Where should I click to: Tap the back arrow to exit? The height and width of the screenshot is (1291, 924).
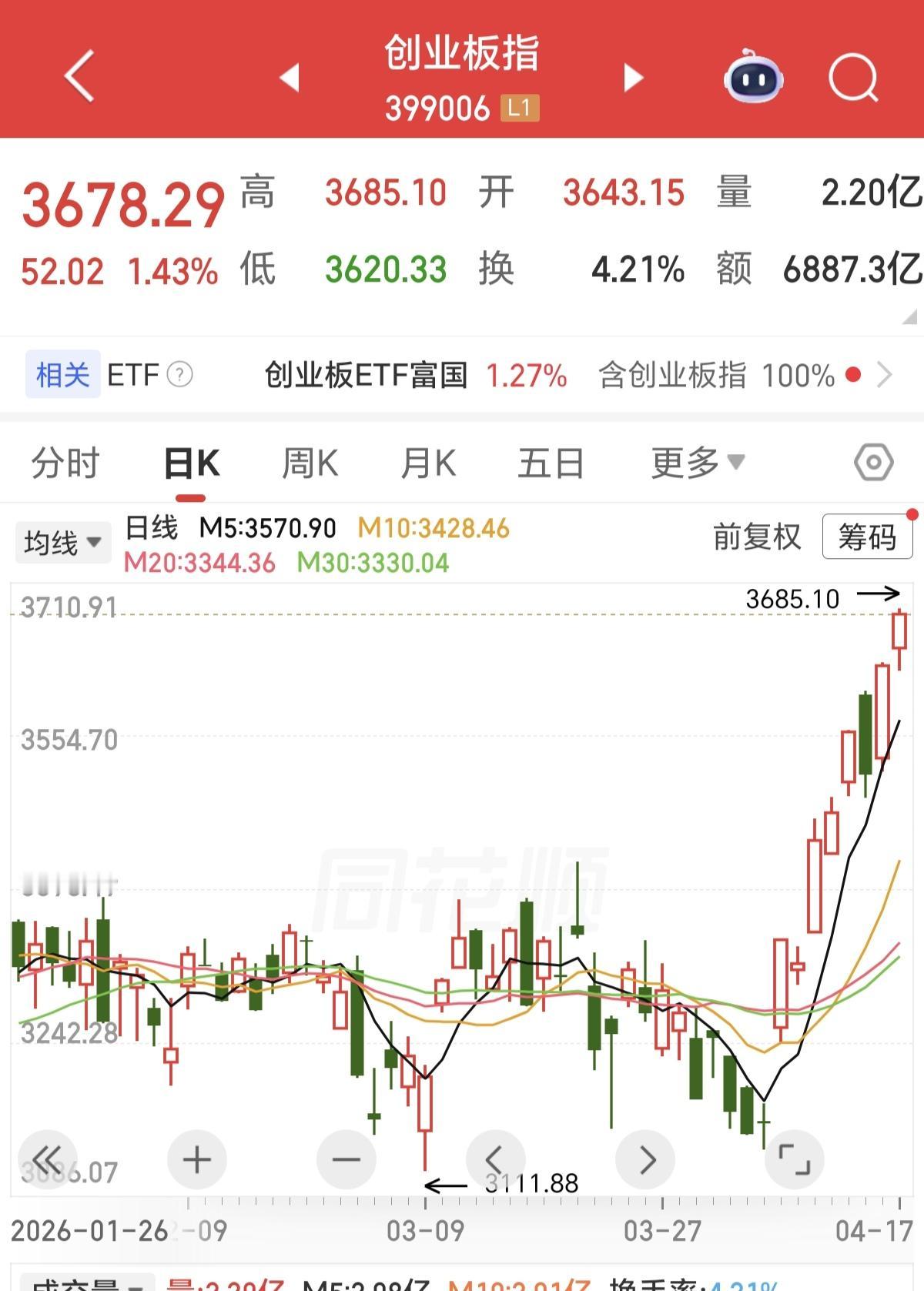78,77
